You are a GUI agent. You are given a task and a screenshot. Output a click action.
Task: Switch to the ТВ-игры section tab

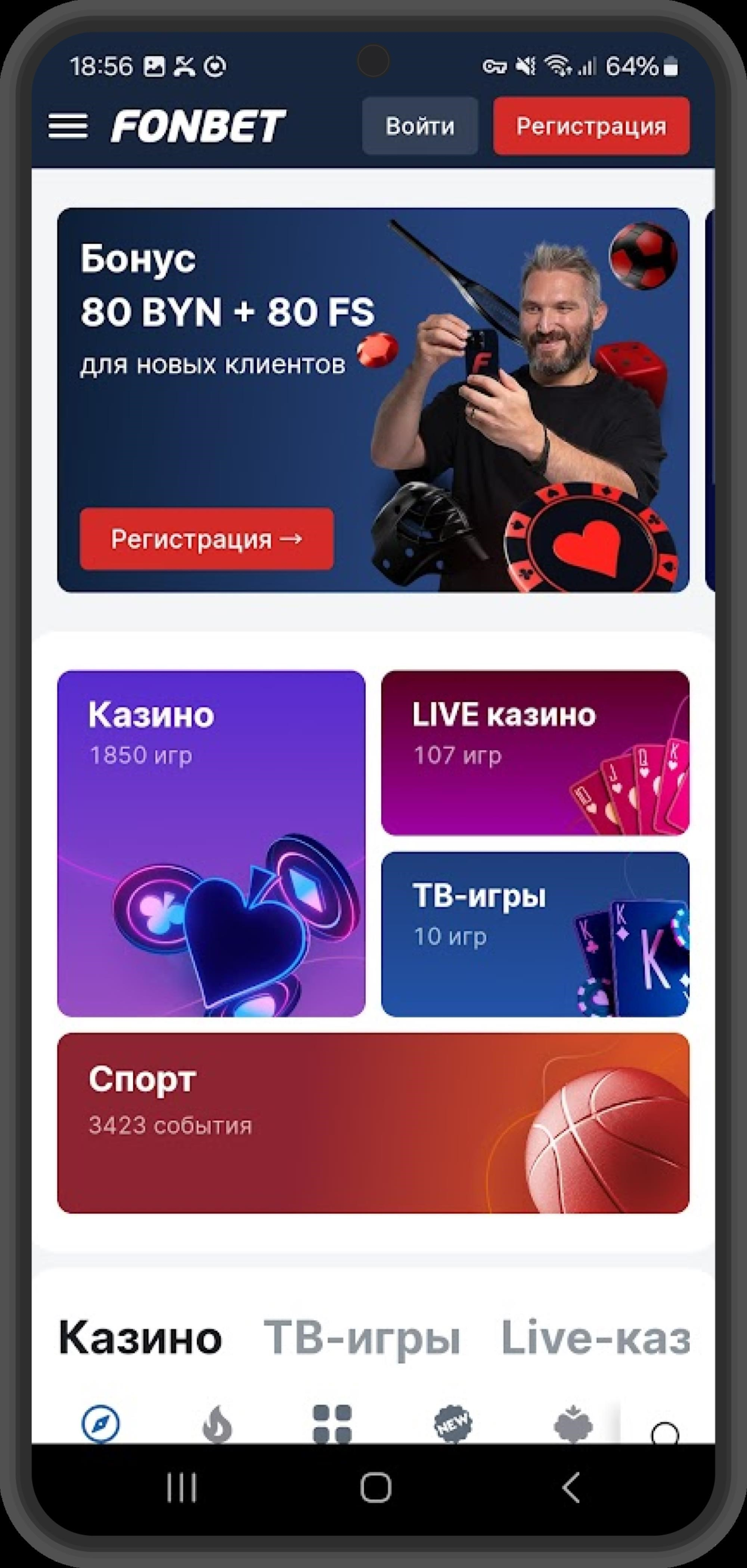point(362,1338)
